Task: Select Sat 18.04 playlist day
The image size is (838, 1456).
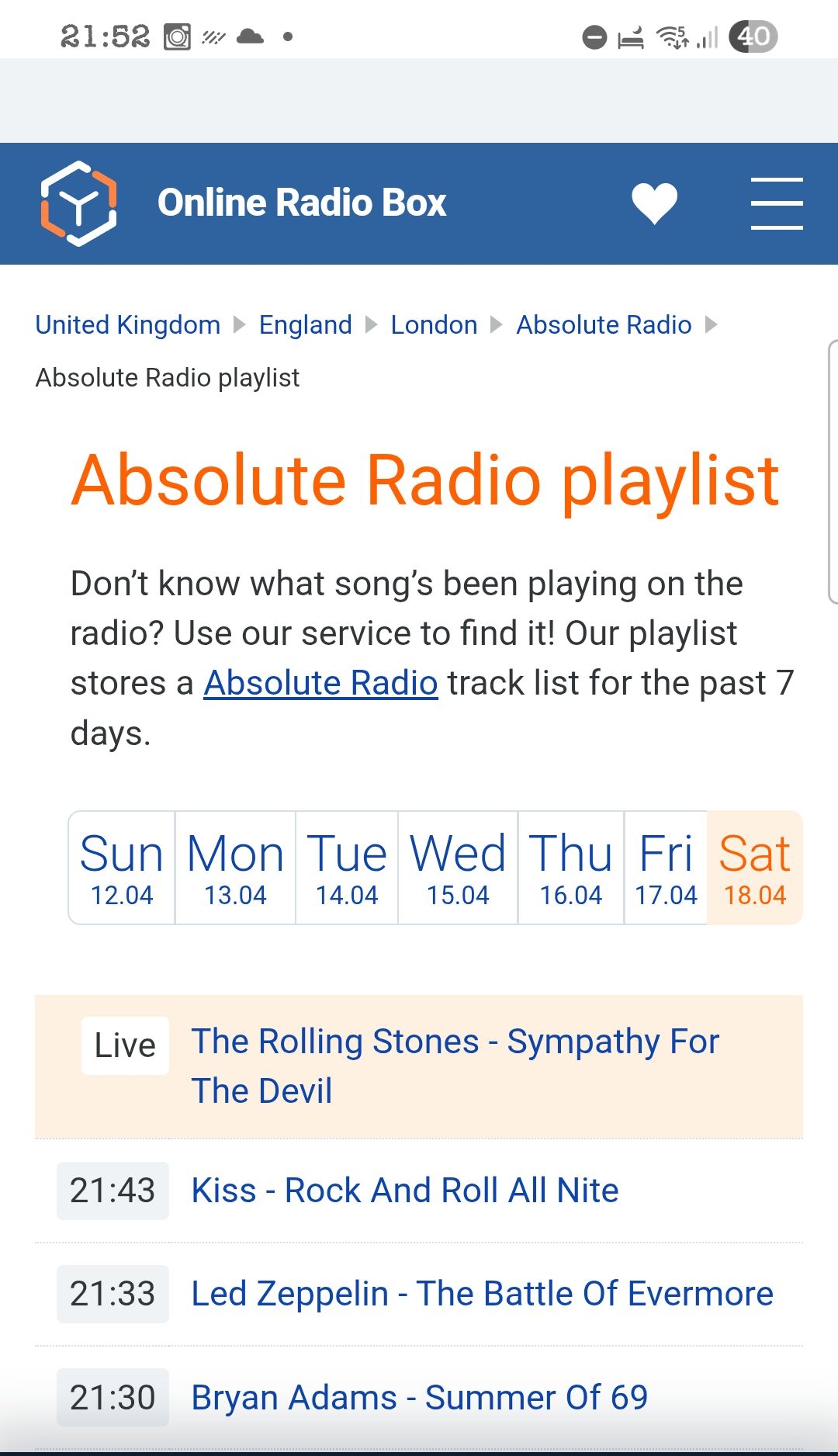Action: click(x=754, y=868)
